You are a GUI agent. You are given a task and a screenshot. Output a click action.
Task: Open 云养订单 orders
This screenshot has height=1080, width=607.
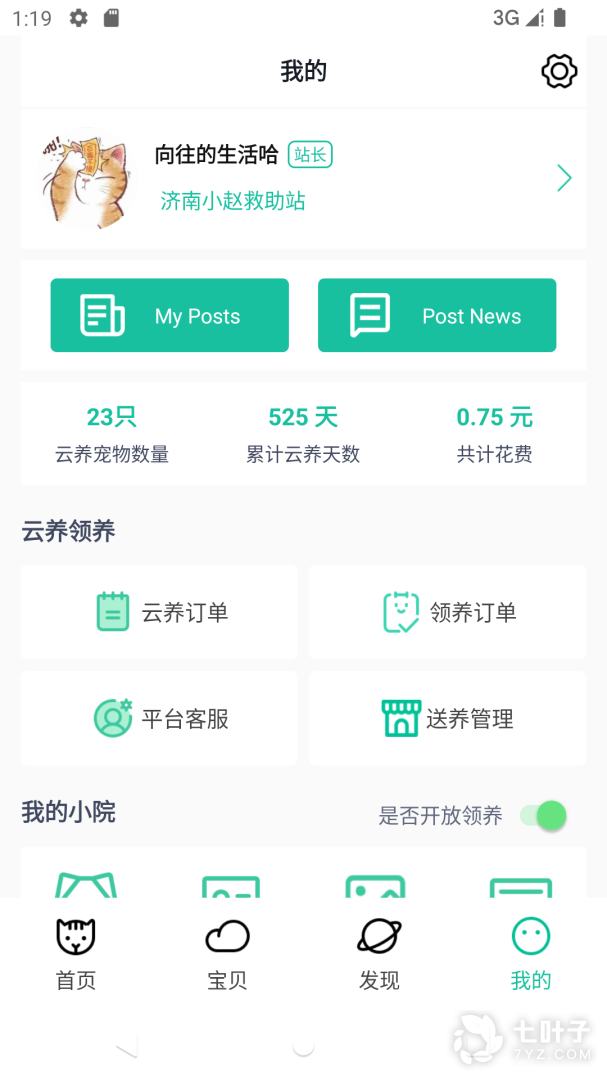(x=159, y=612)
